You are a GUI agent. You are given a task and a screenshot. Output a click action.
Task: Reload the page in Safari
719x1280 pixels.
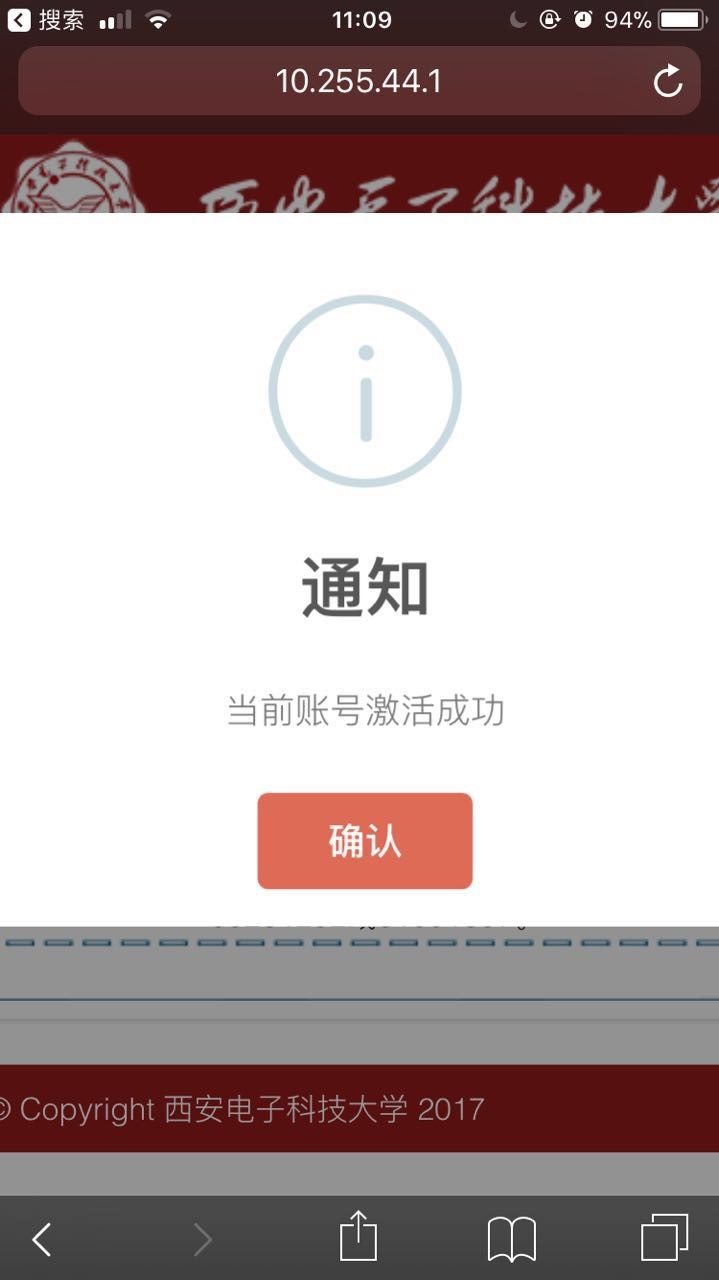coord(667,81)
